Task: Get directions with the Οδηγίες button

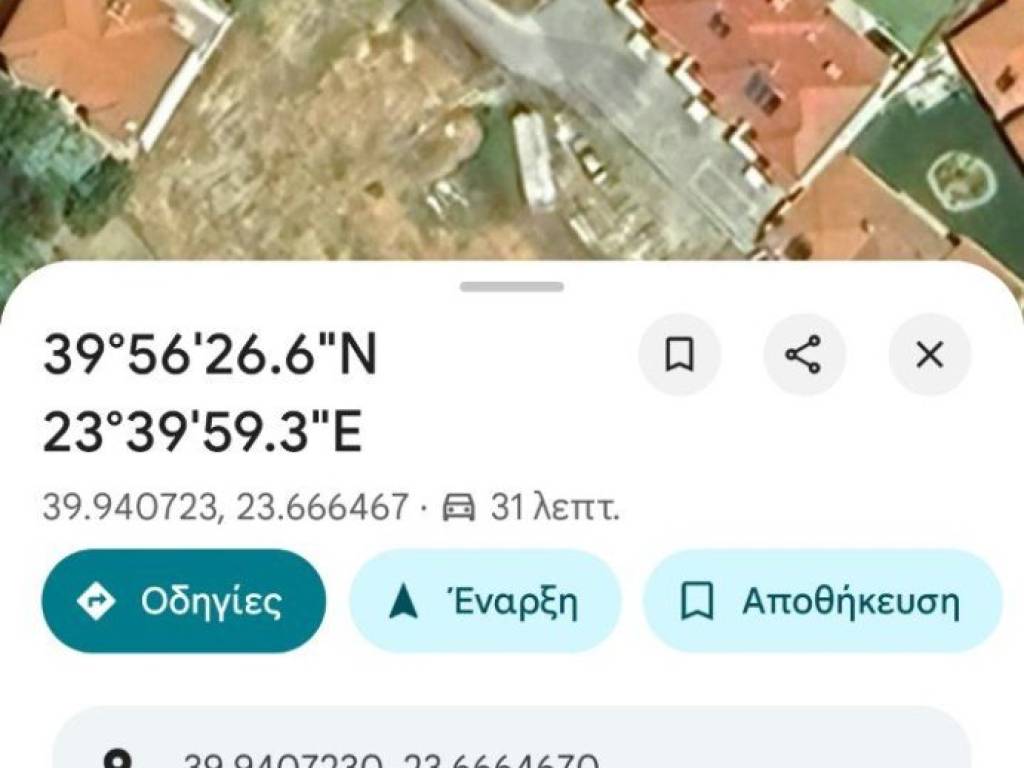Action: (x=183, y=602)
